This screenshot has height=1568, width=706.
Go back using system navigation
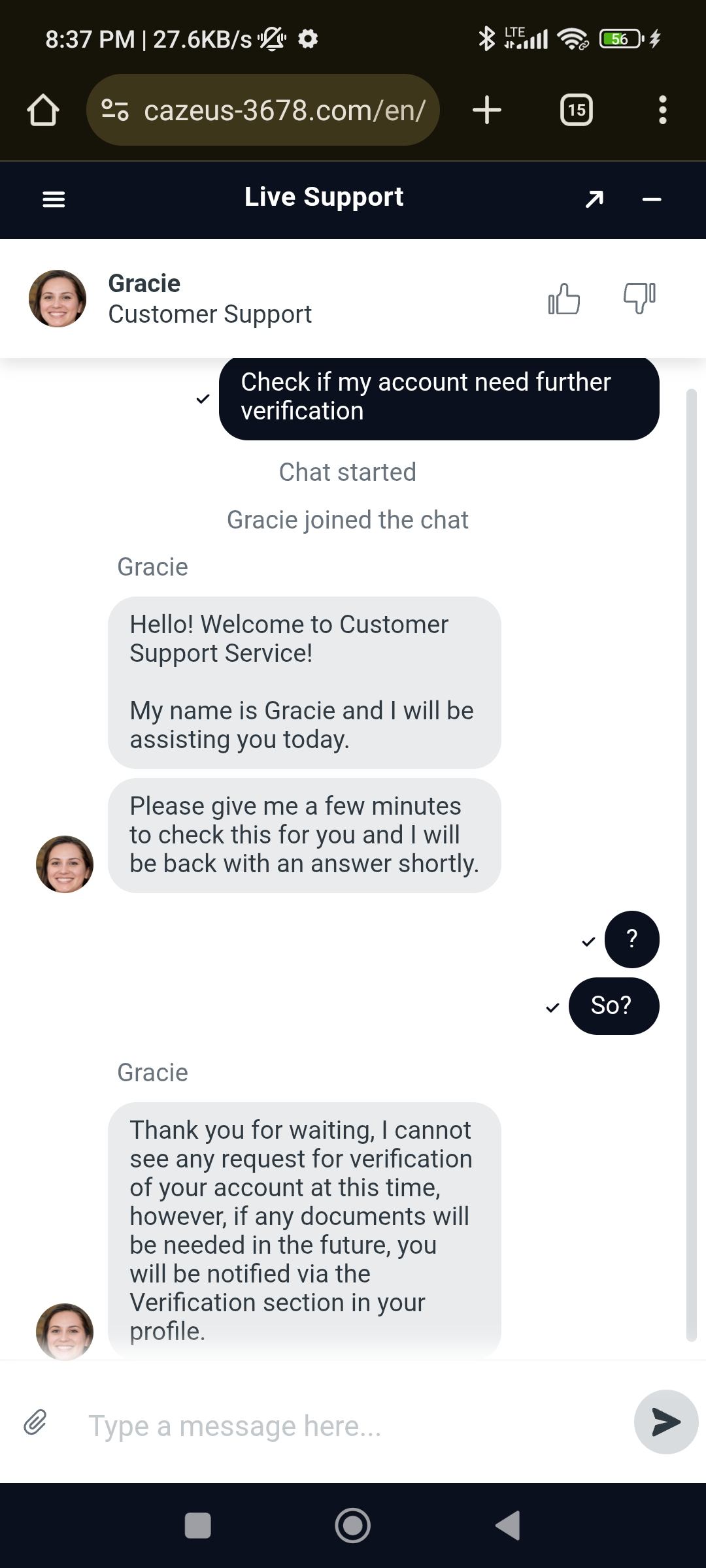508,1526
